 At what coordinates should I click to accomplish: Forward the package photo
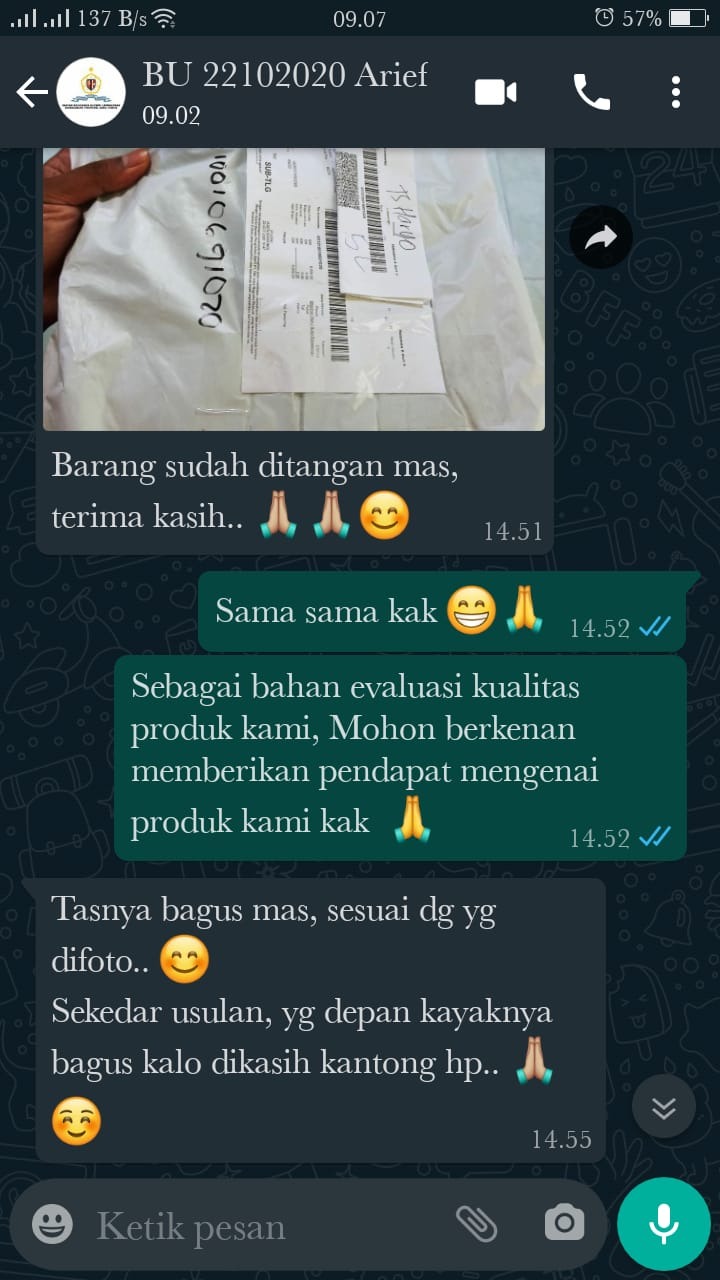click(x=601, y=237)
